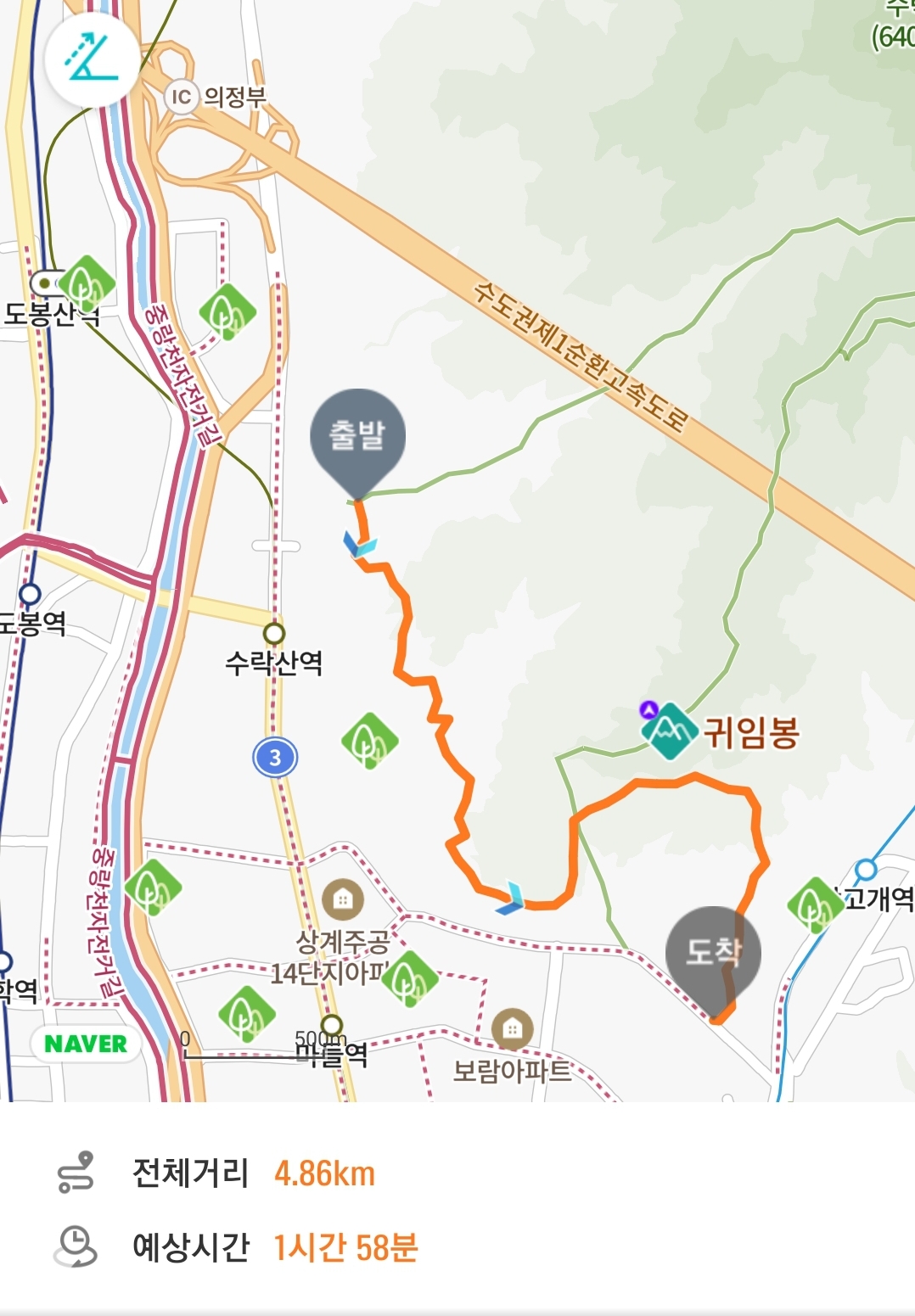Tap the 도착 arrival marker

713,951
